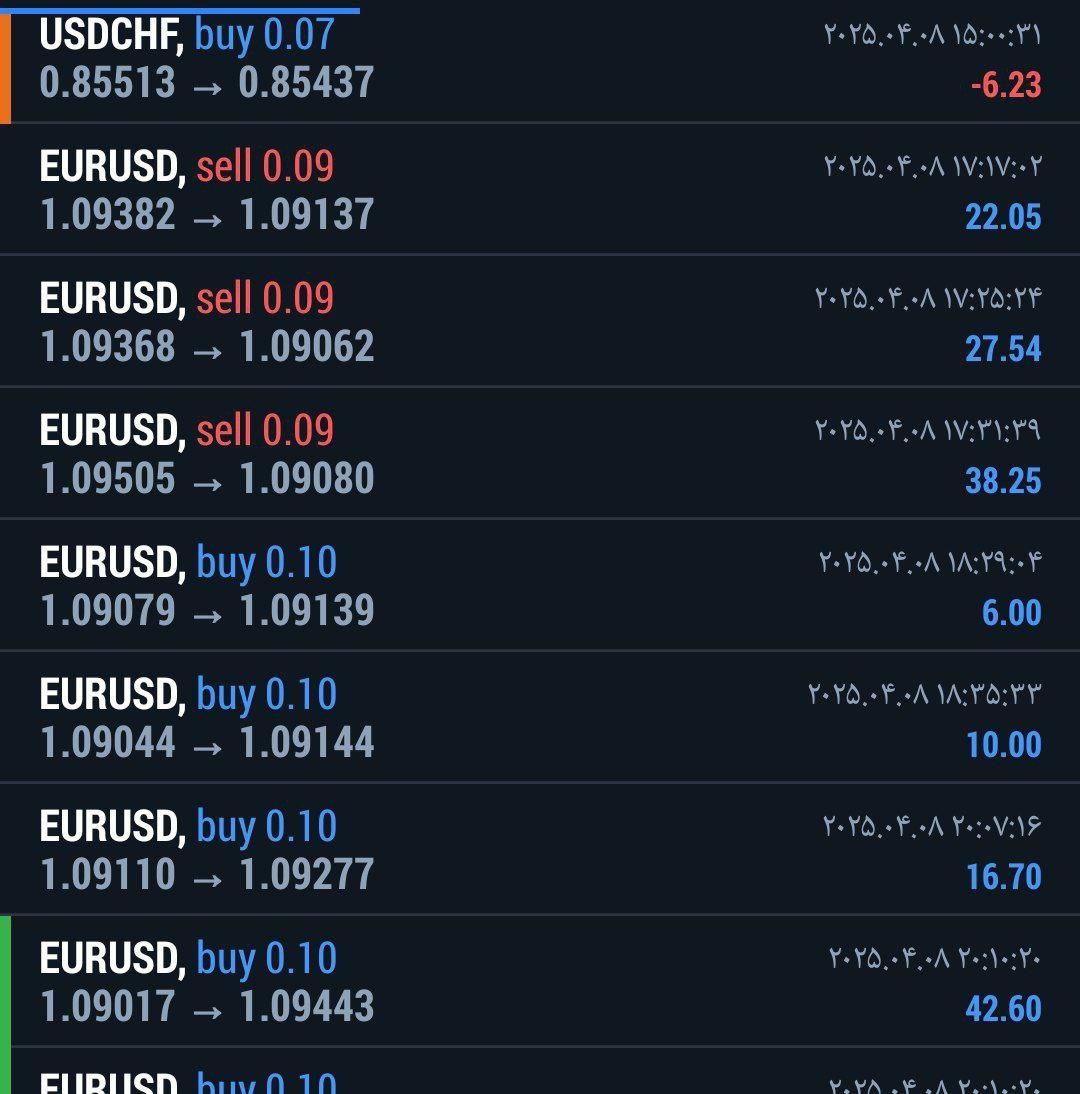
Task: View EURUSD buy trade with 10.00 profit
Action: (x=540, y=718)
